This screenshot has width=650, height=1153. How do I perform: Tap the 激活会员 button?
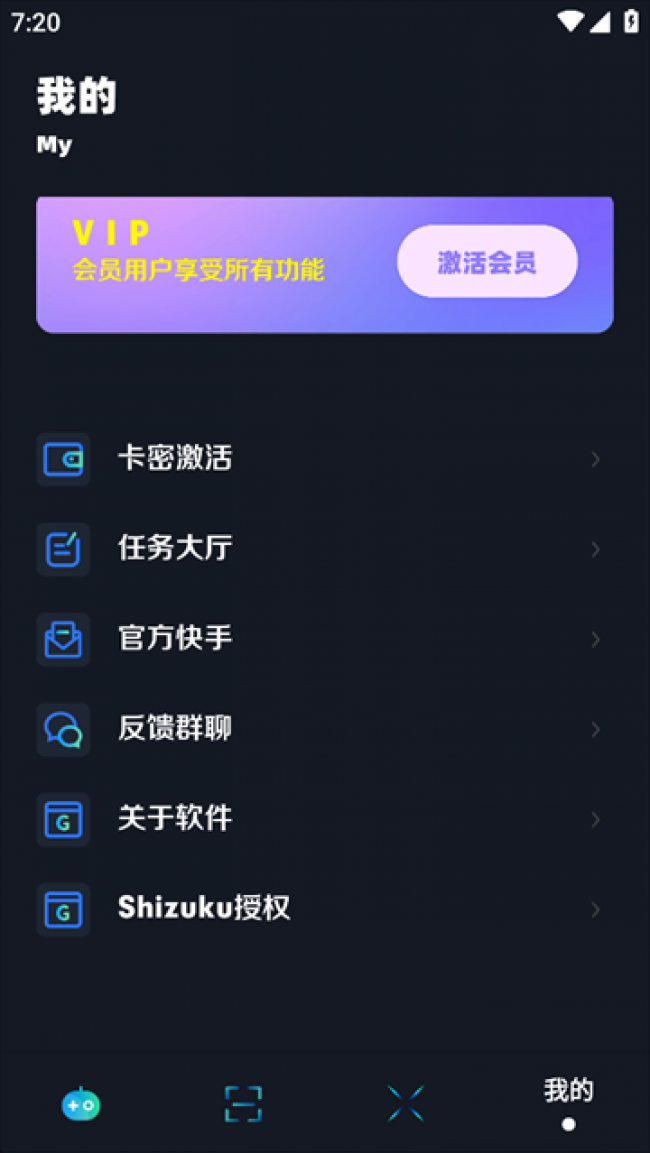487,262
